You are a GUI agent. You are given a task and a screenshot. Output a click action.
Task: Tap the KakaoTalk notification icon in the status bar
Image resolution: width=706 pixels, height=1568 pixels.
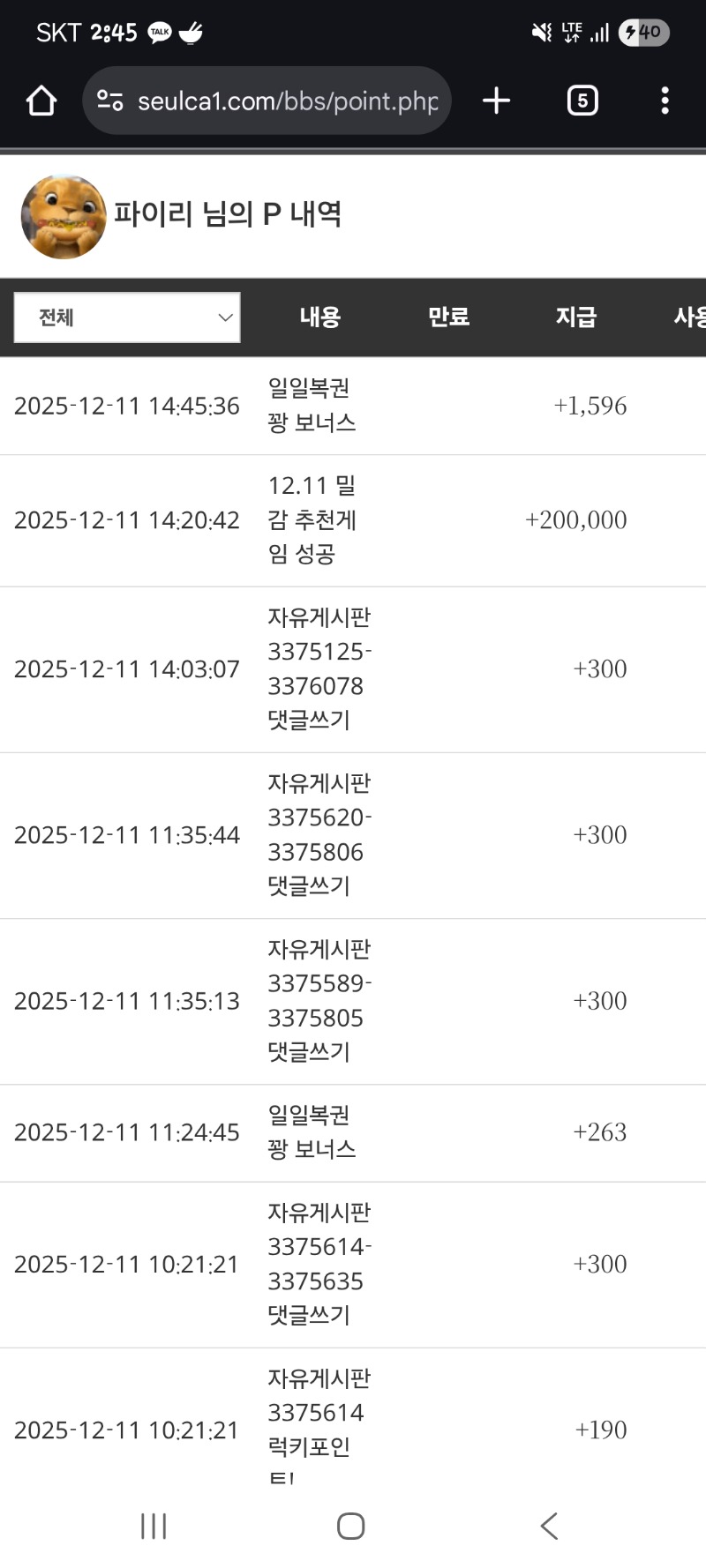pos(159,33)
